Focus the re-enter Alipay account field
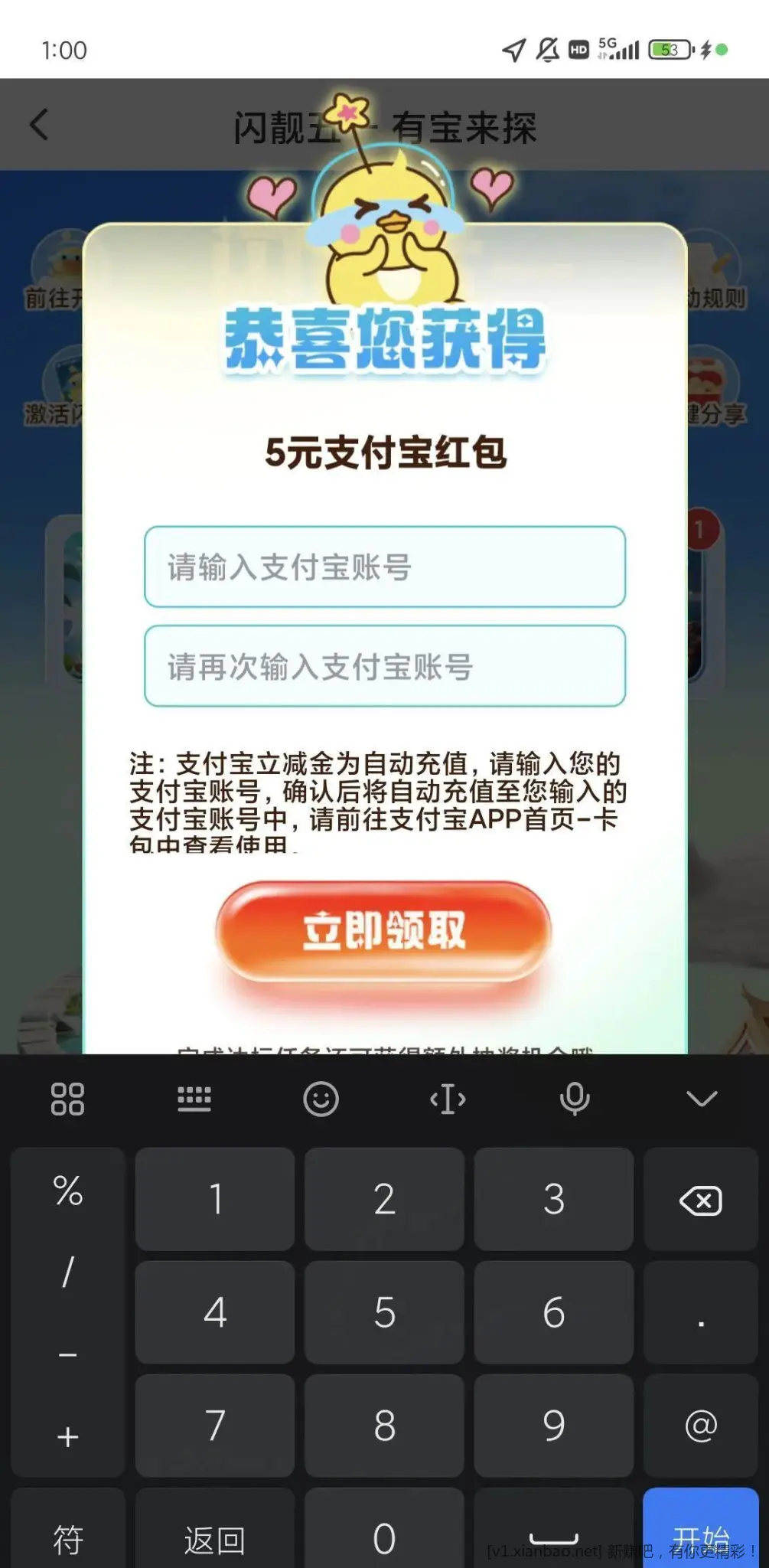The height and width of the screenshot is (1568, 769). coord(385,666)
